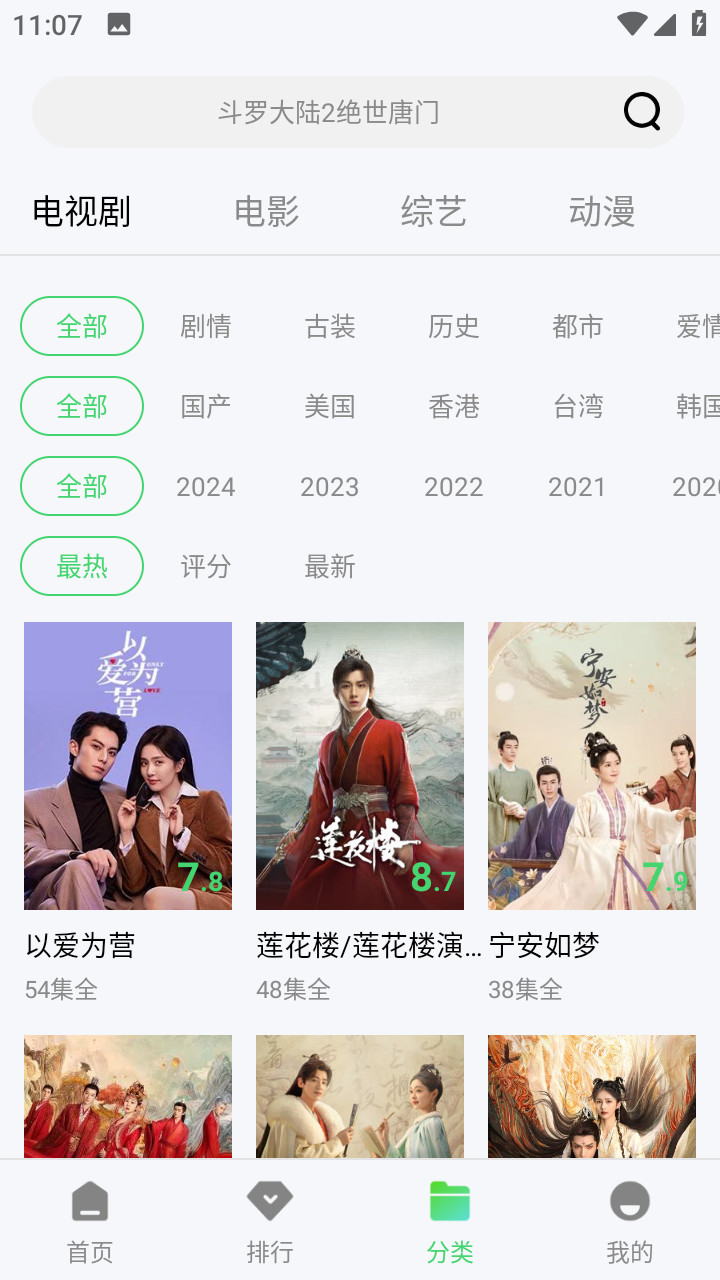Open the search magnifier icon

coord(641,111)
